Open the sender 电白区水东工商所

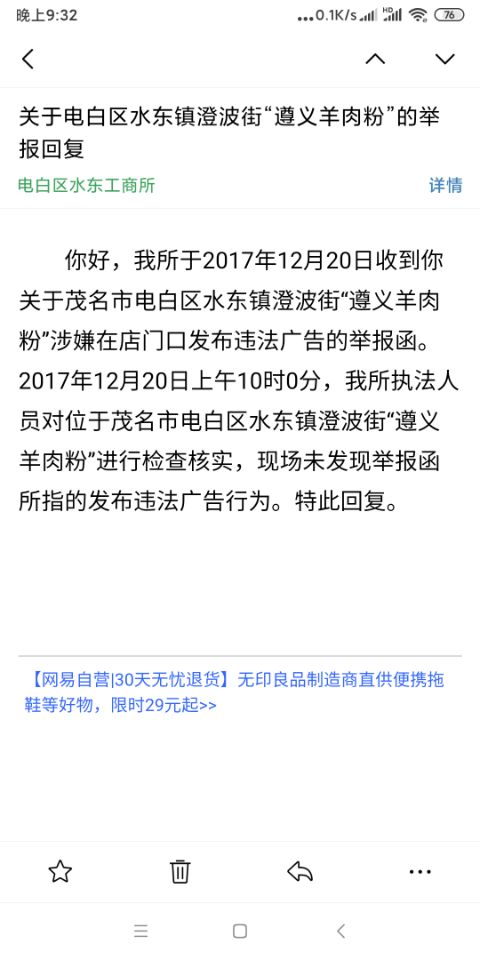pyautogui.click(x=87, y=186)
